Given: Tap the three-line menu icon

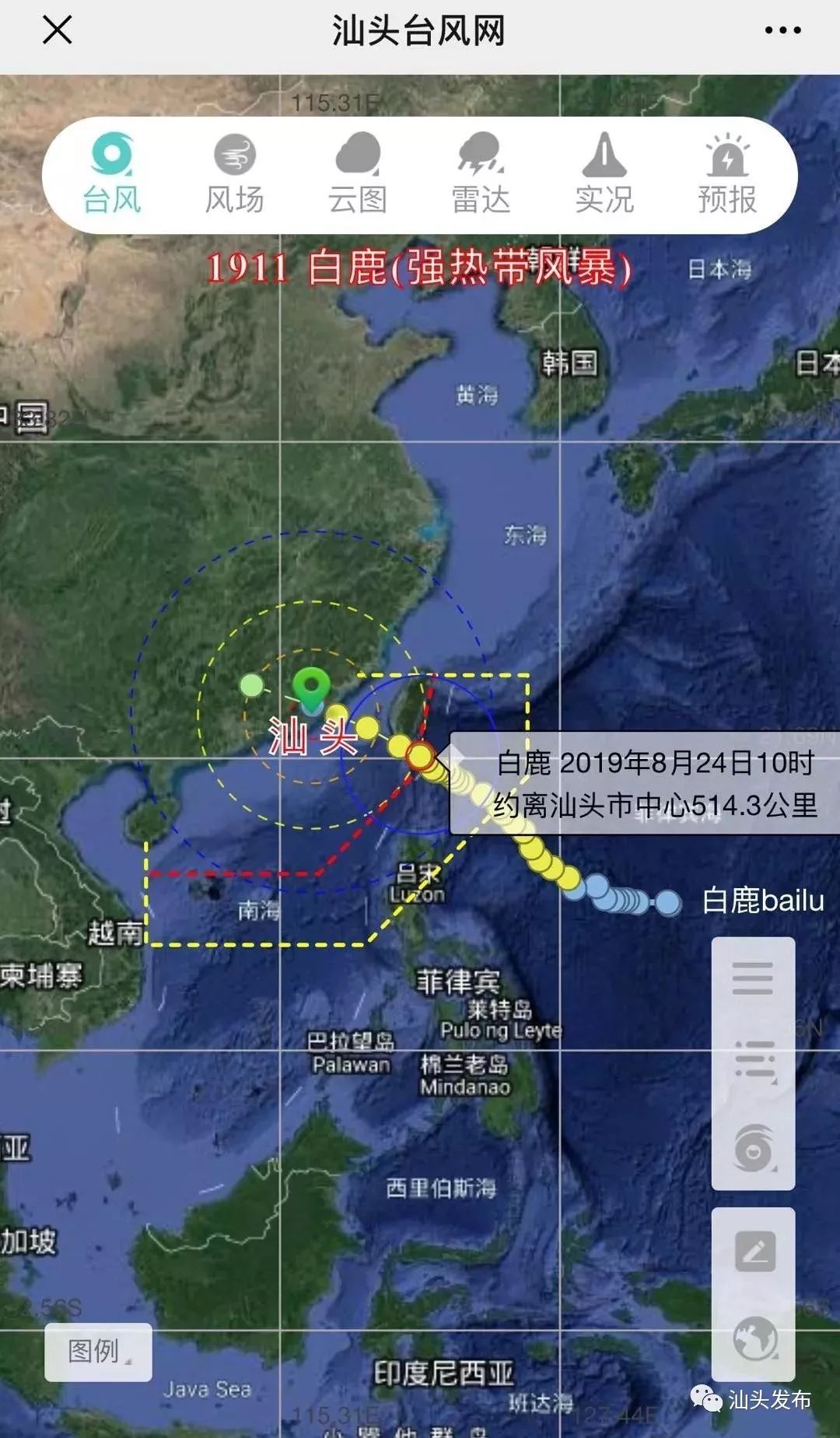Looking at the screenshot, I should click(753, 978).
